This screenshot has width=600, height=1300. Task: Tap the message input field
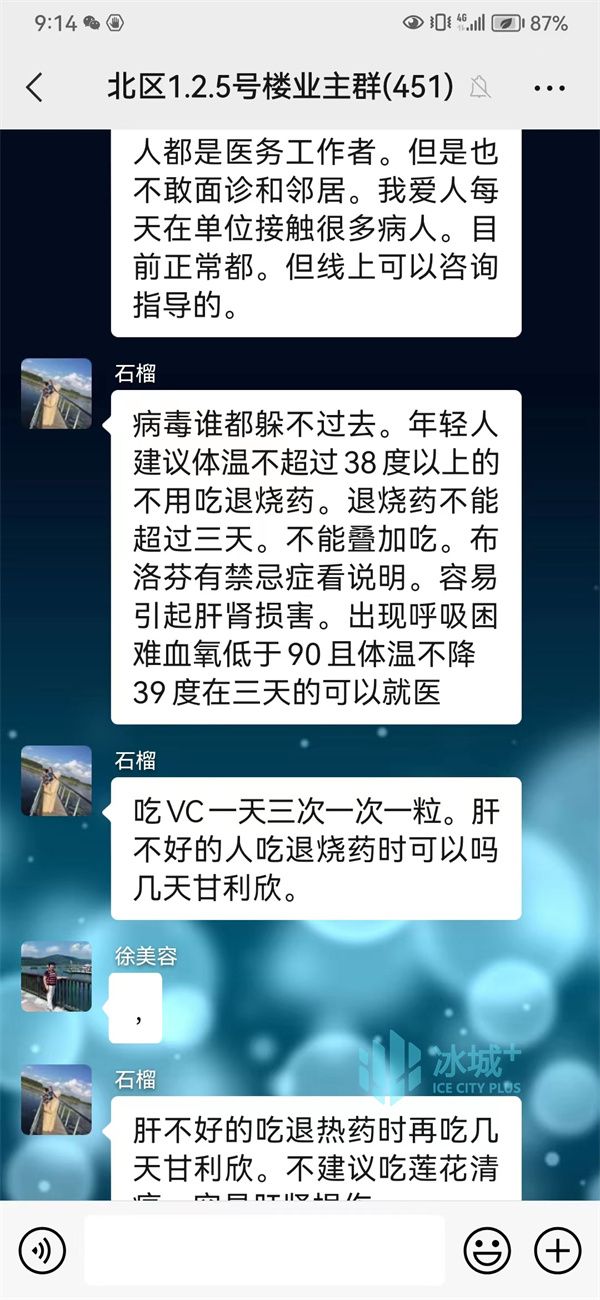tap(264, 1250)
